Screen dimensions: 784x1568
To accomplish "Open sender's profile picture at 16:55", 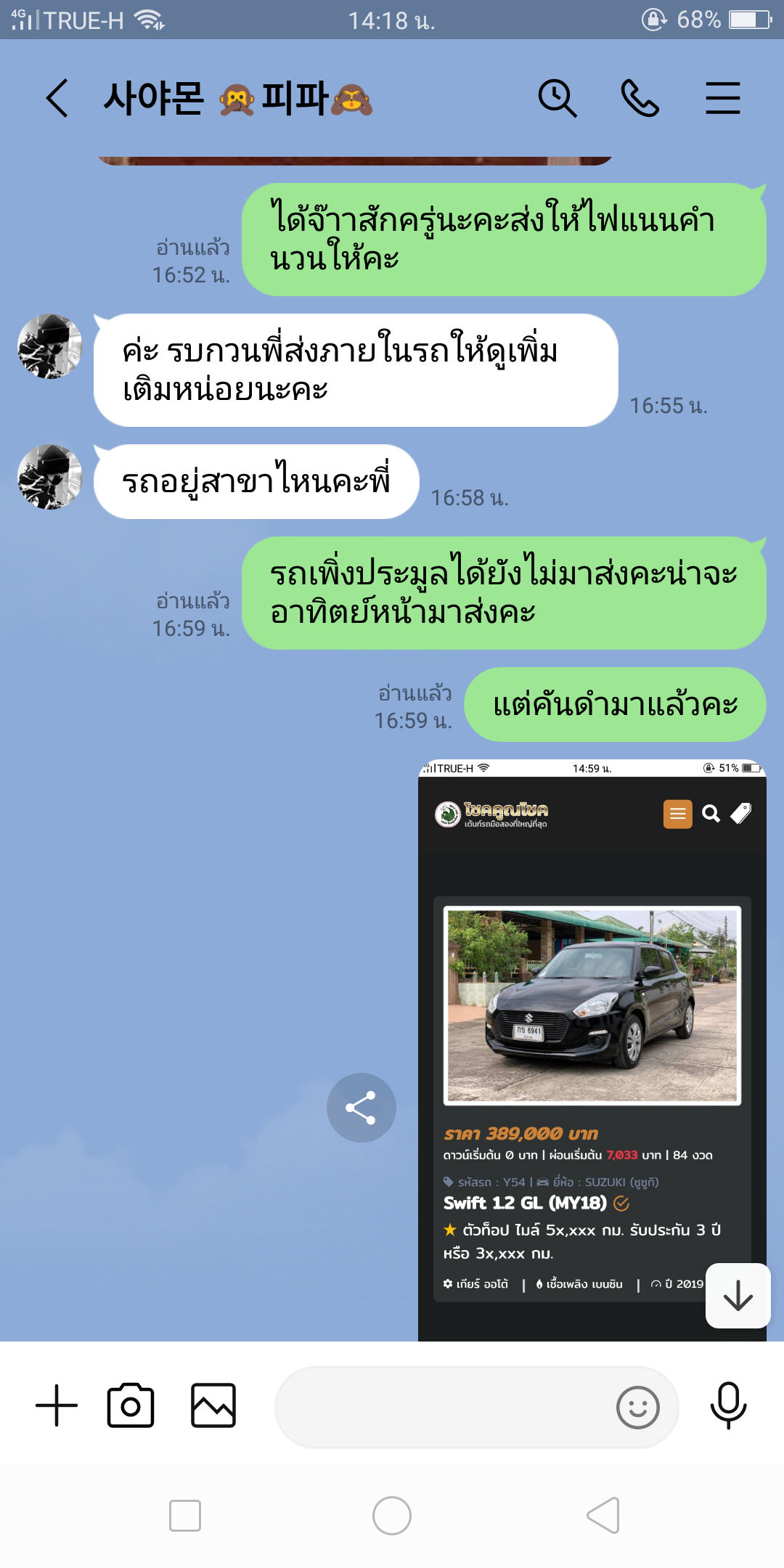I will 49,346.
